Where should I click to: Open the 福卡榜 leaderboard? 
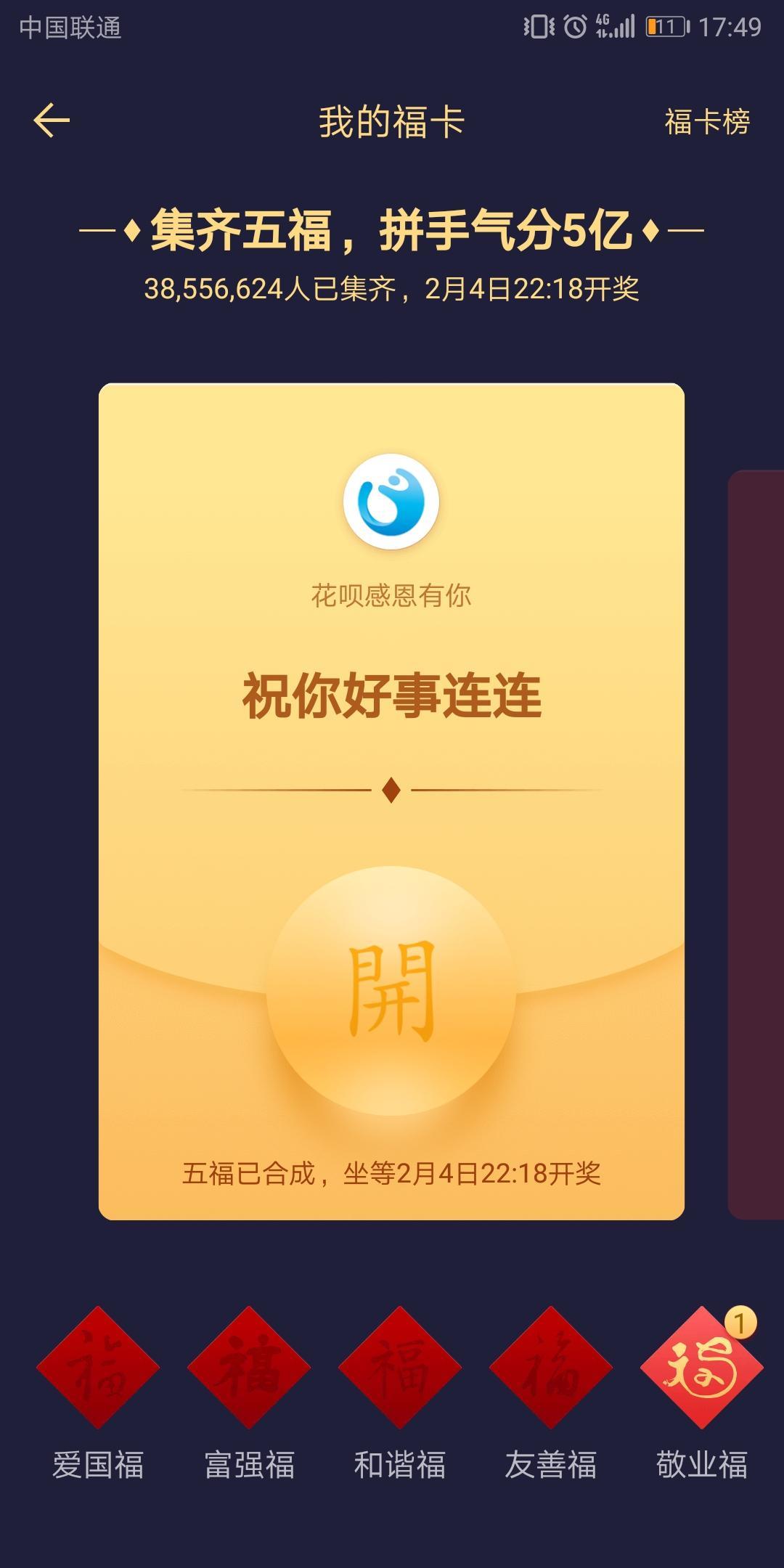(x=706, y=122)
